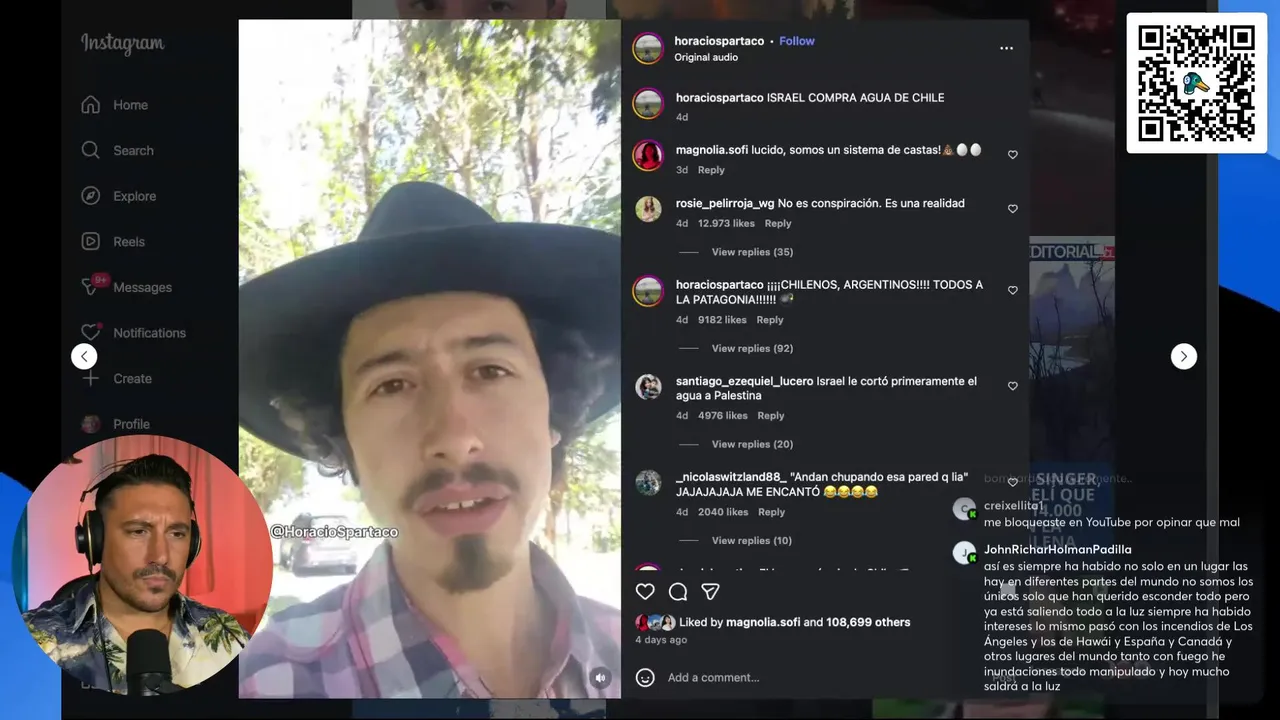Open the comment bubble icon under the post
1280x720 pixels.
click(678, 591)
